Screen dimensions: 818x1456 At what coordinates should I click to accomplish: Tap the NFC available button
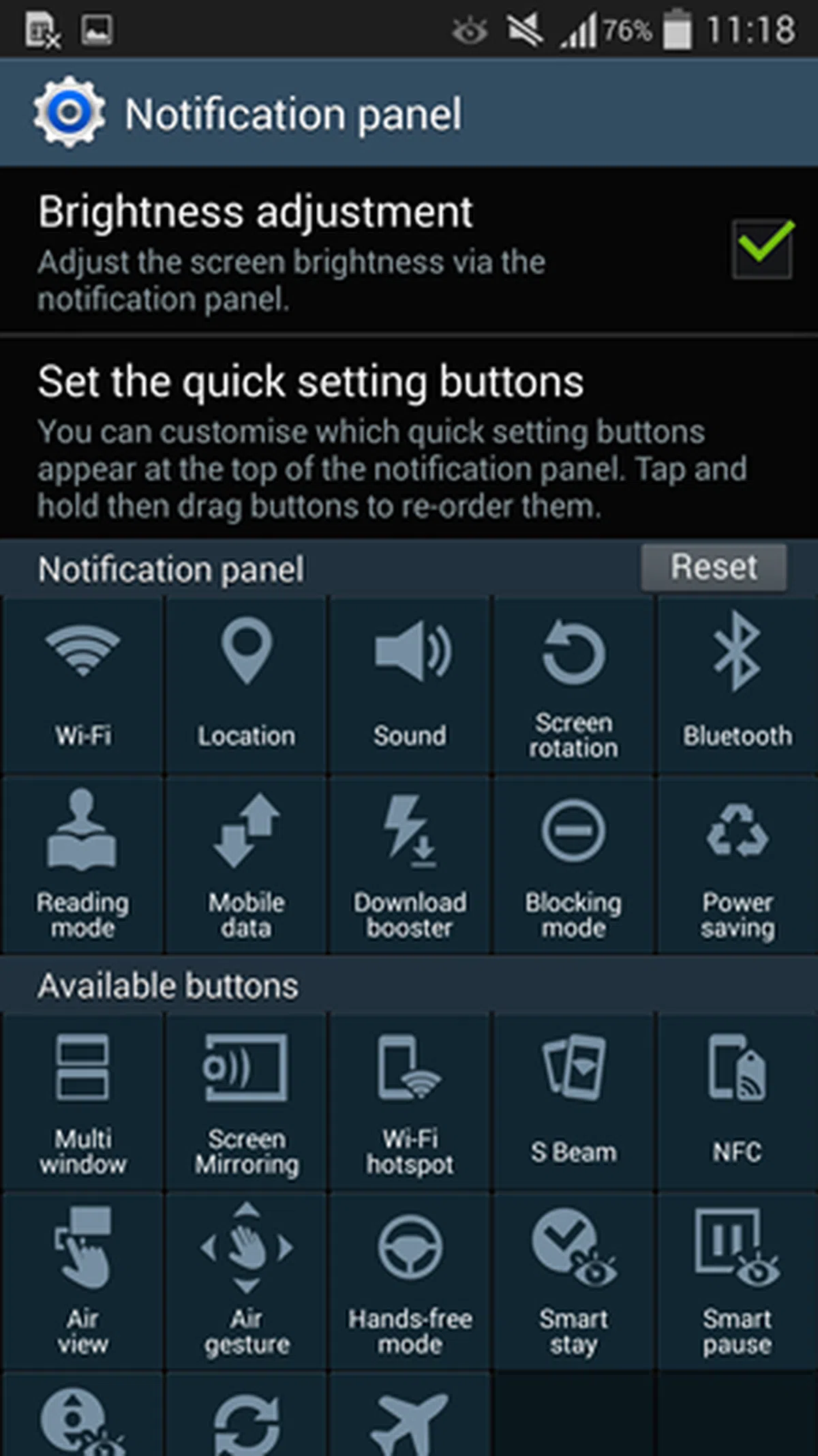click(737, 1101)
